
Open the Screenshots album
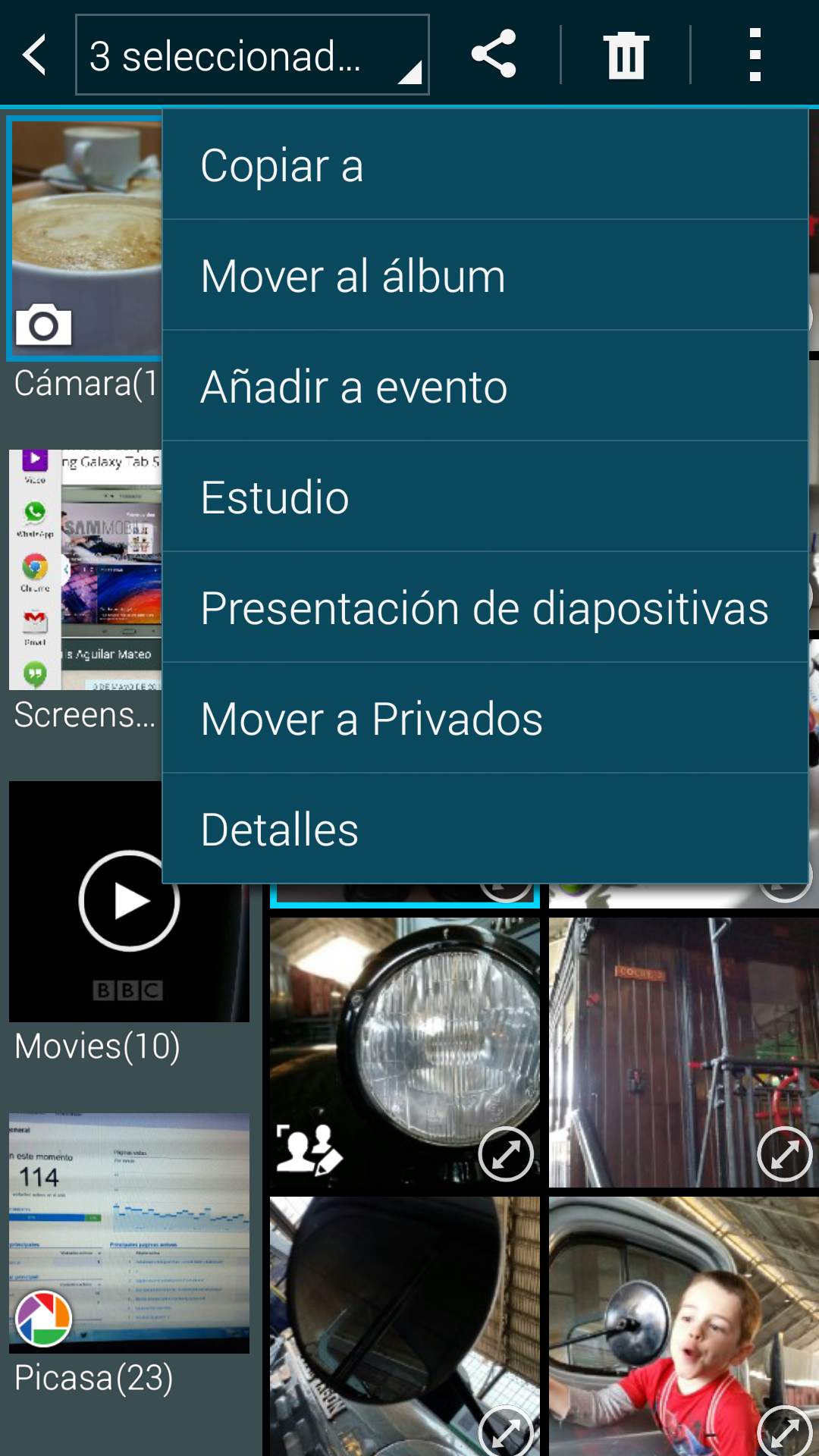click(x=85, y=570)
